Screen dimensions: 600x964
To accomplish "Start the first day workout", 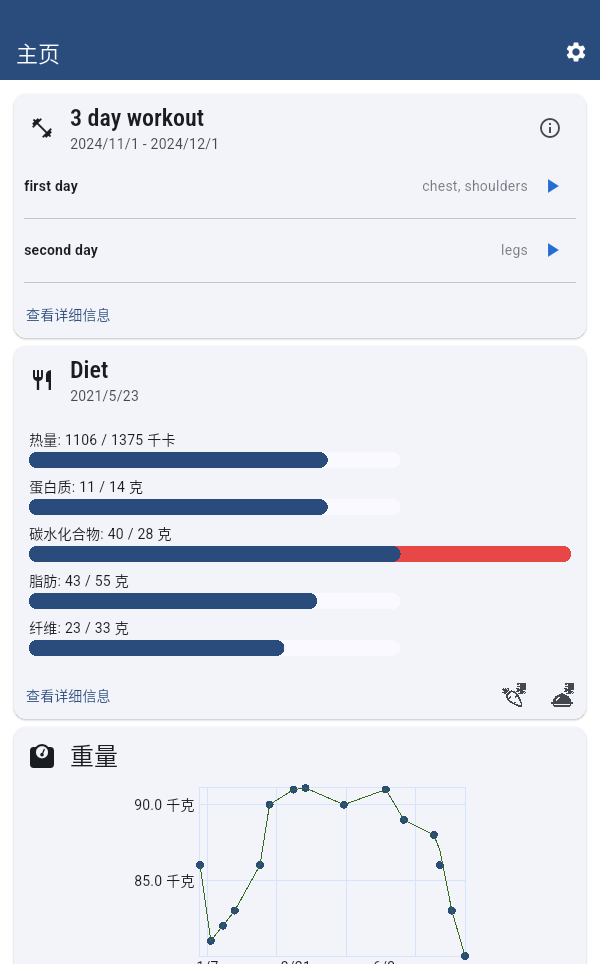I will (x=553, y=186).
